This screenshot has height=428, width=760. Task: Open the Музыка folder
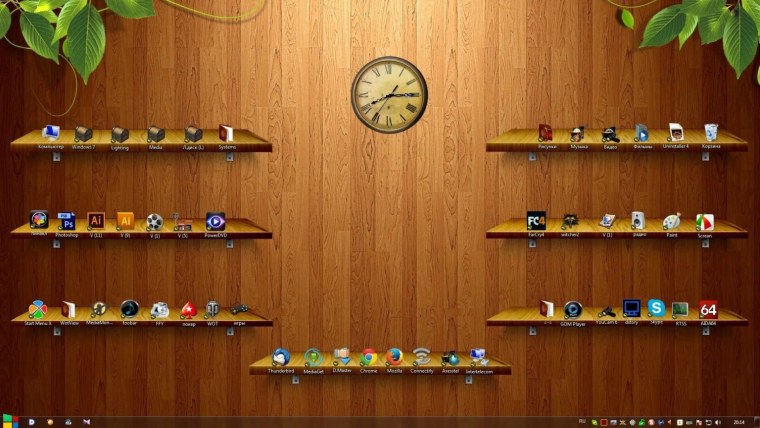578,133
